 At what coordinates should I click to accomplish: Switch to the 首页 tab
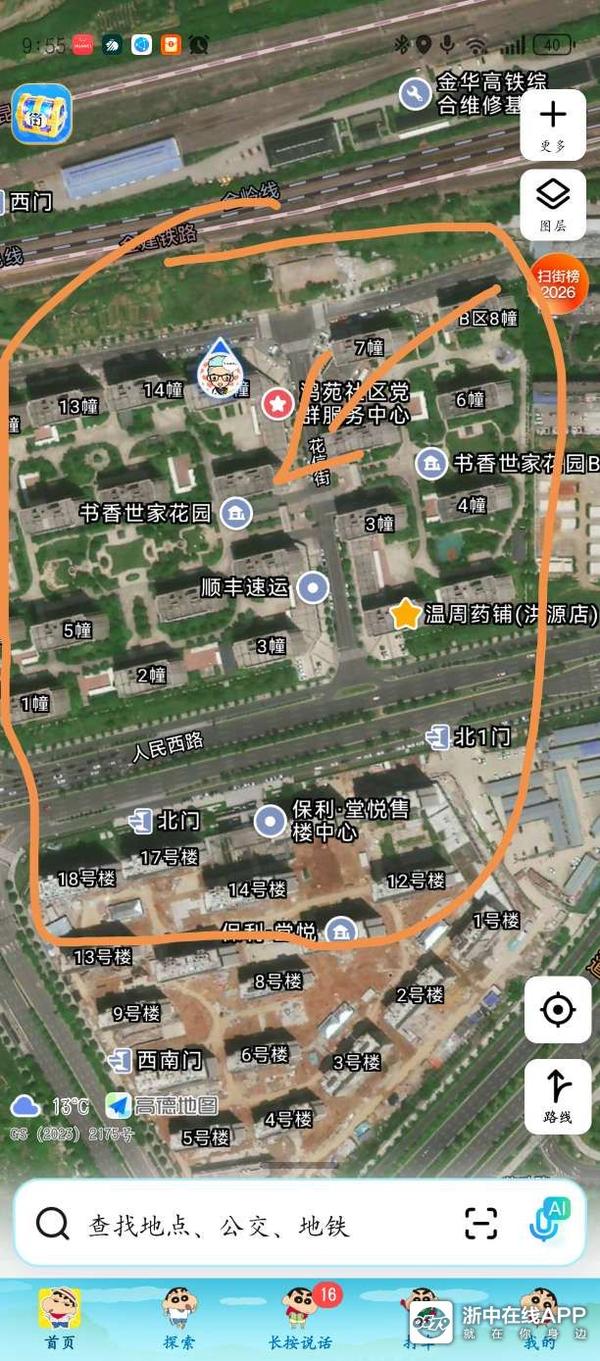60,1319
